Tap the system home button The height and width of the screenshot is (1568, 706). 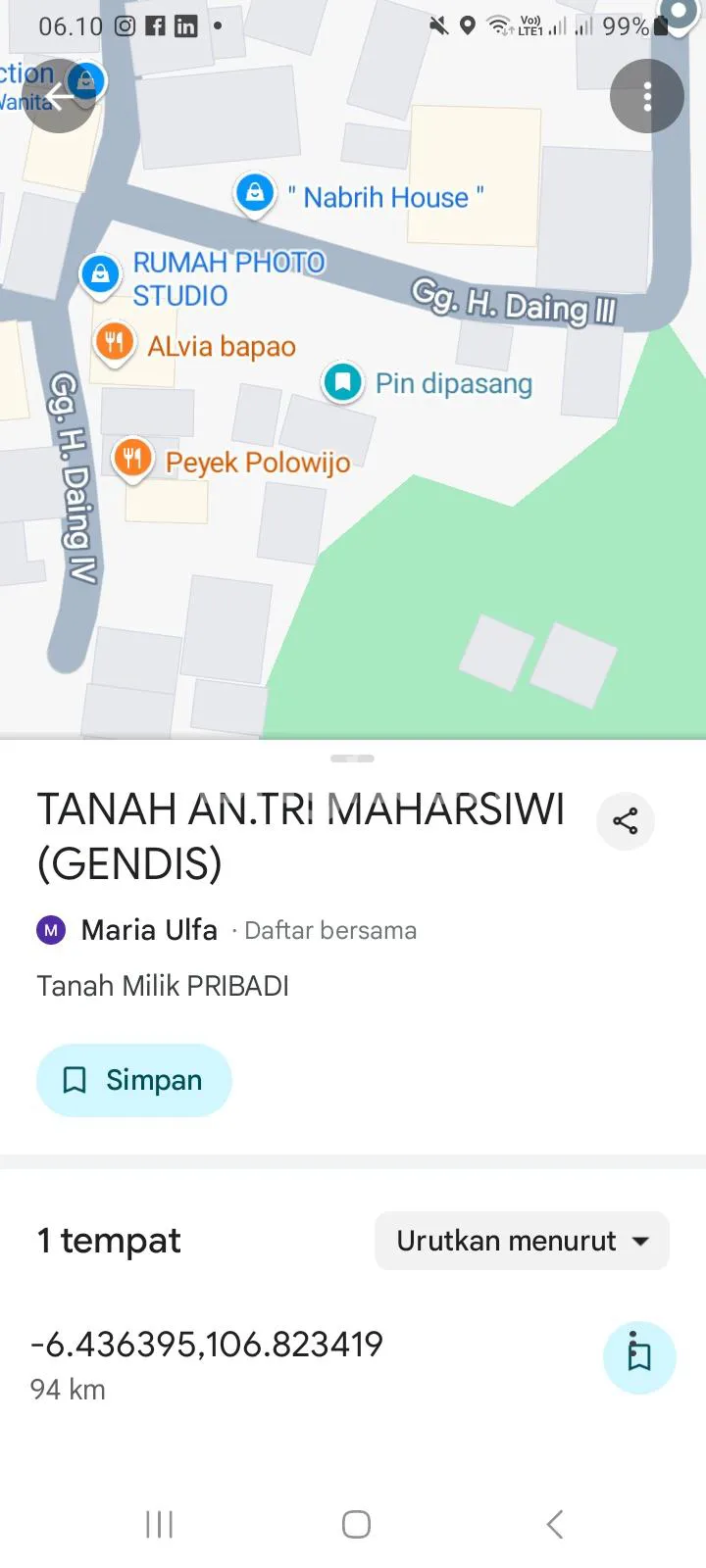pyautogui.click(x=355, y=1524)
